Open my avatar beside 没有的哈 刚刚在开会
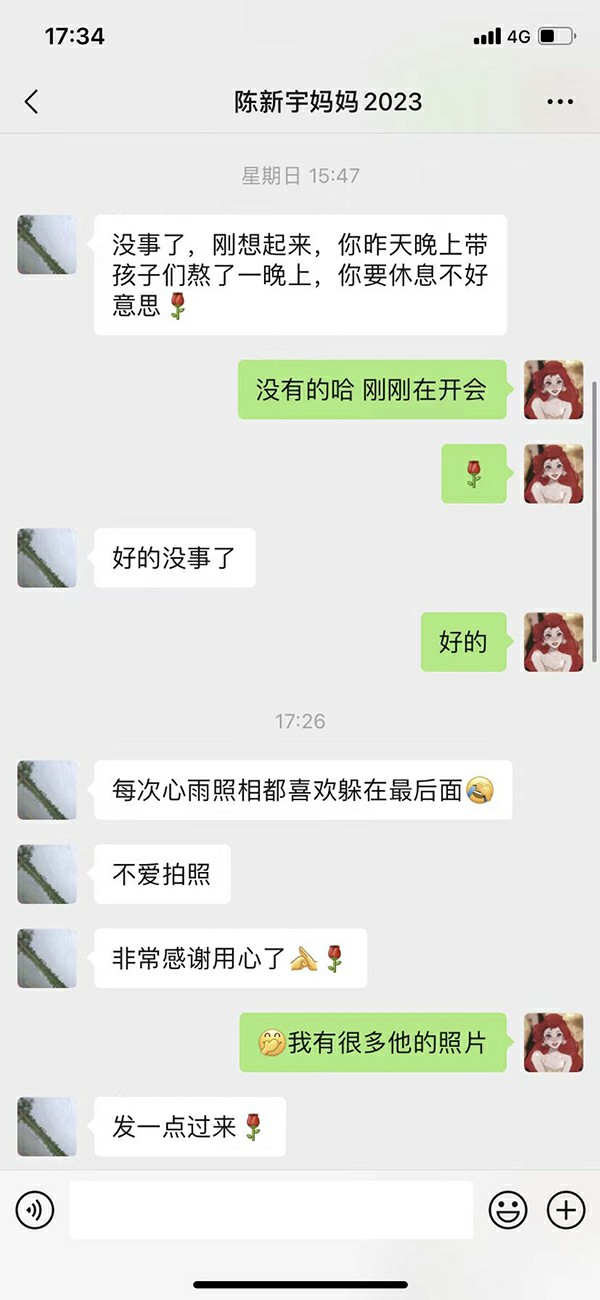The width and height of the screenshot is (600, 1300). click(x=554, y=390)
